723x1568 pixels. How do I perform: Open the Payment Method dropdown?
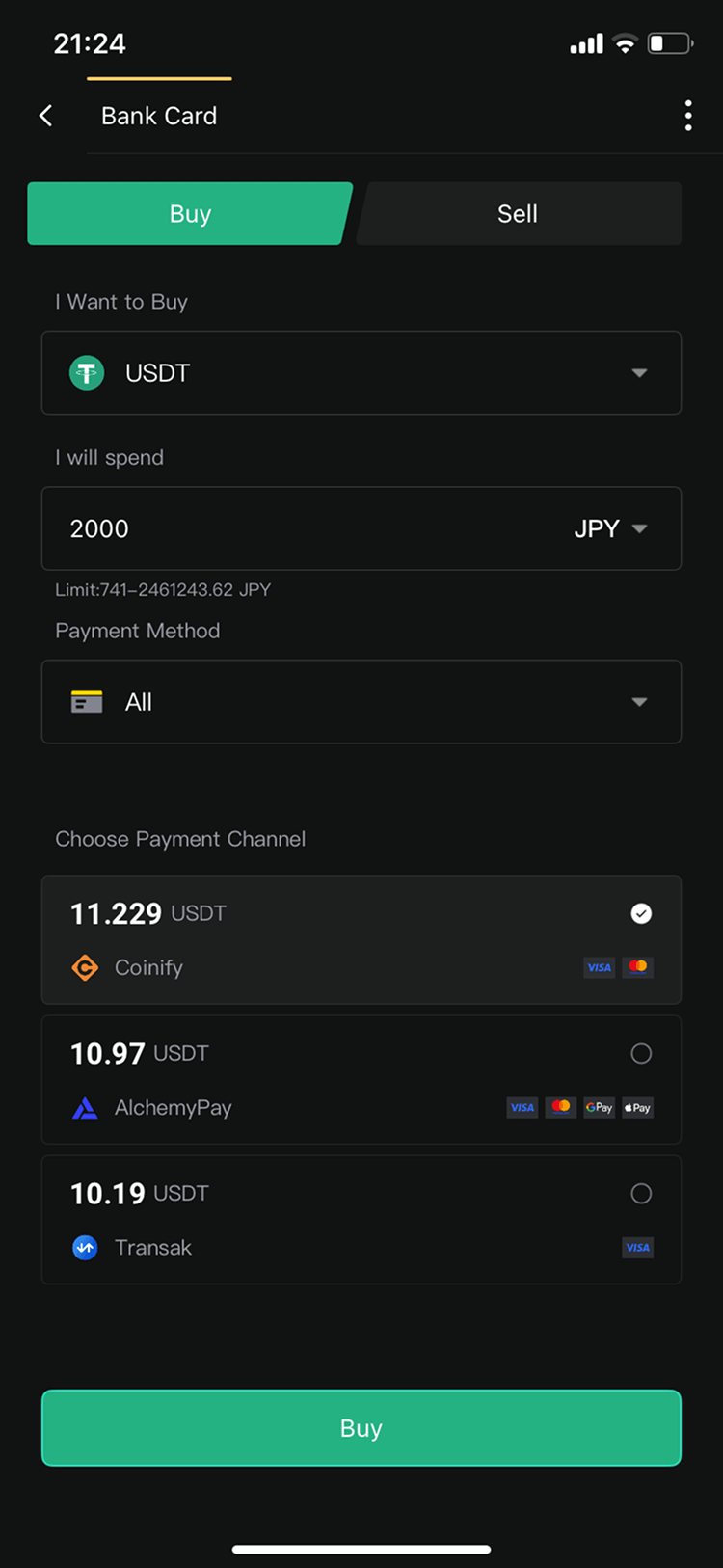[x=361, y=702]
